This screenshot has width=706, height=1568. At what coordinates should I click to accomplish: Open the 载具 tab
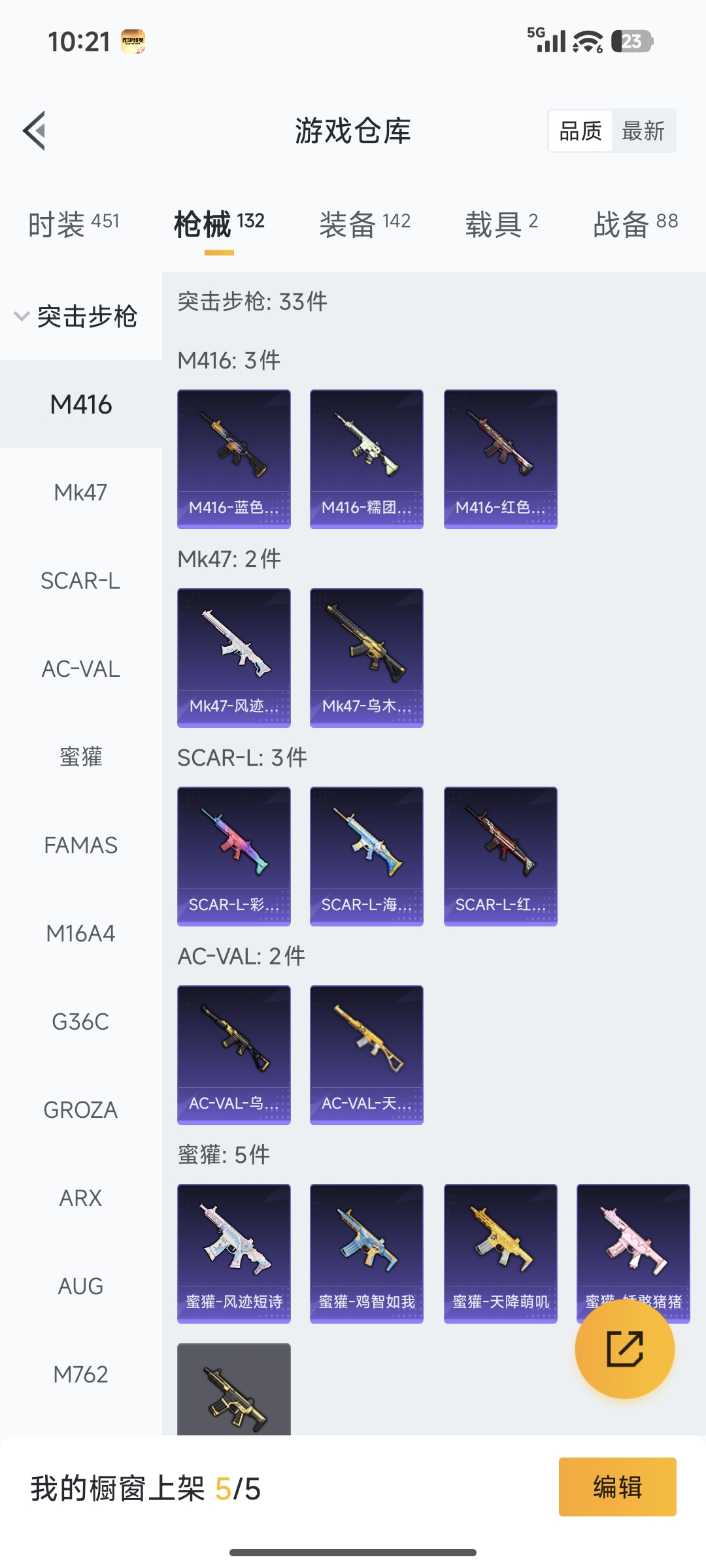(501, 224)
